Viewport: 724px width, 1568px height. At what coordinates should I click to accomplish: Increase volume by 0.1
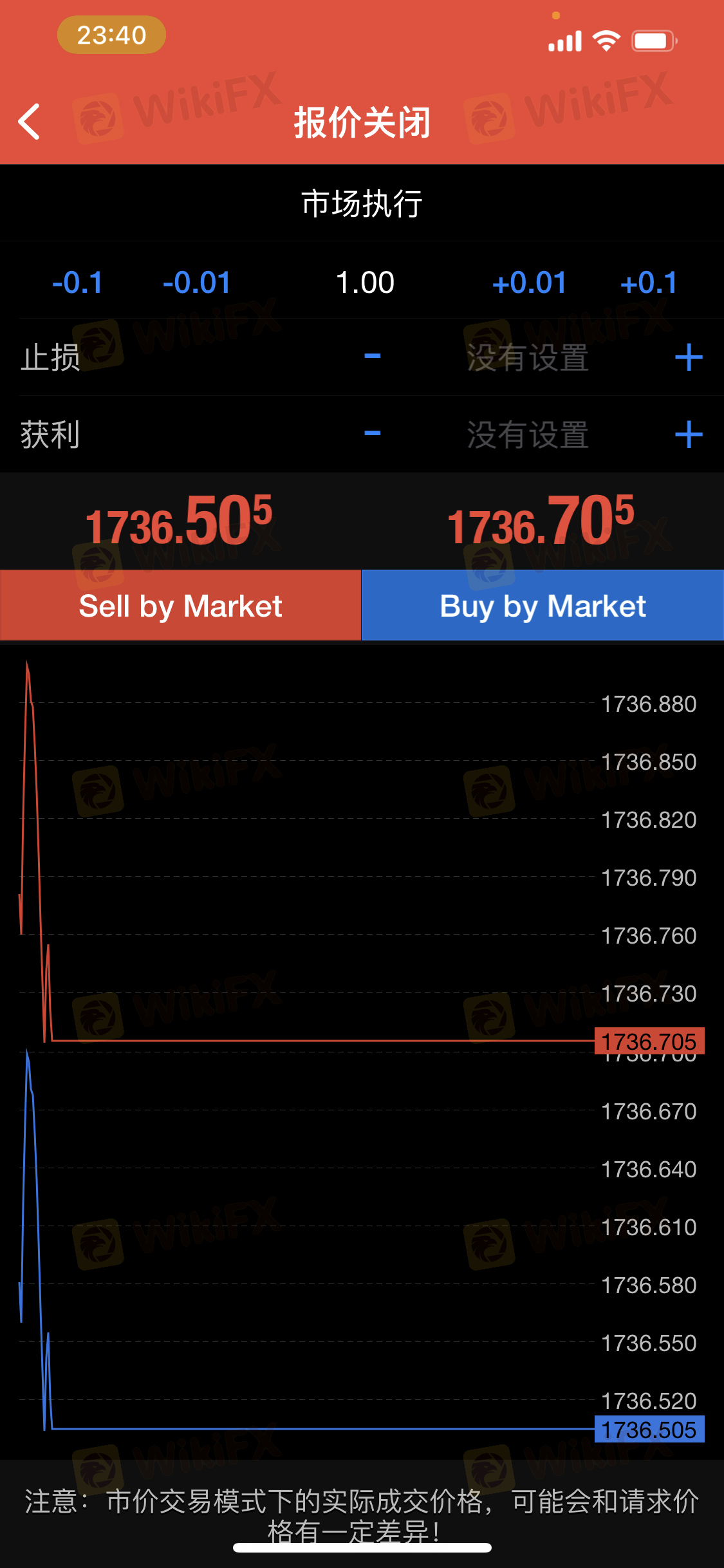tap(649, 283)
